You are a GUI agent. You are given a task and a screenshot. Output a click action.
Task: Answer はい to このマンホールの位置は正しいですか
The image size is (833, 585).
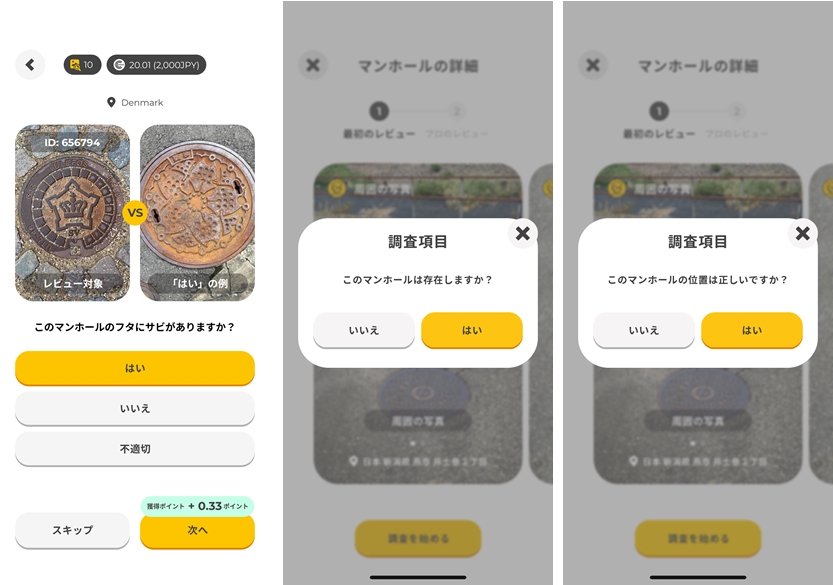[751, 330]
